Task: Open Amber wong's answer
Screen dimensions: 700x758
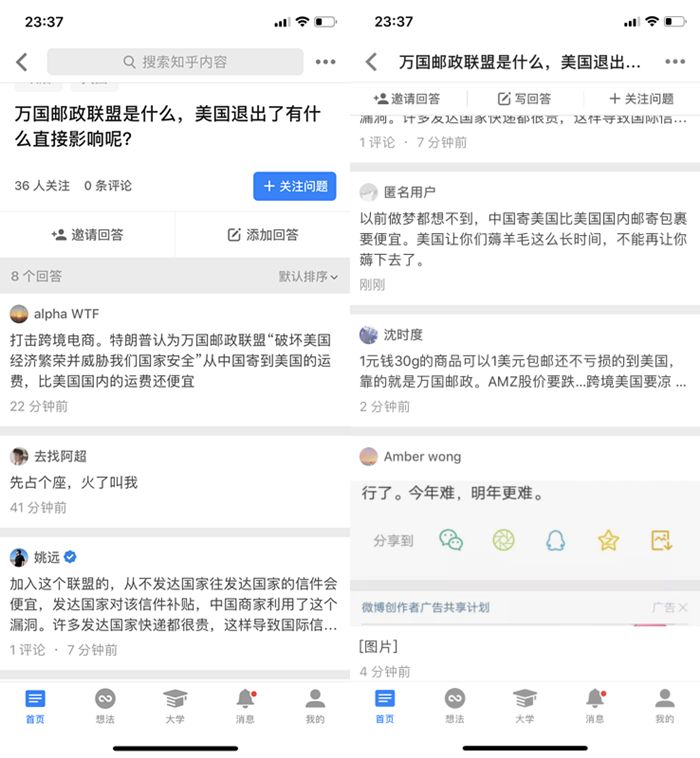Action: pos(523,493)
